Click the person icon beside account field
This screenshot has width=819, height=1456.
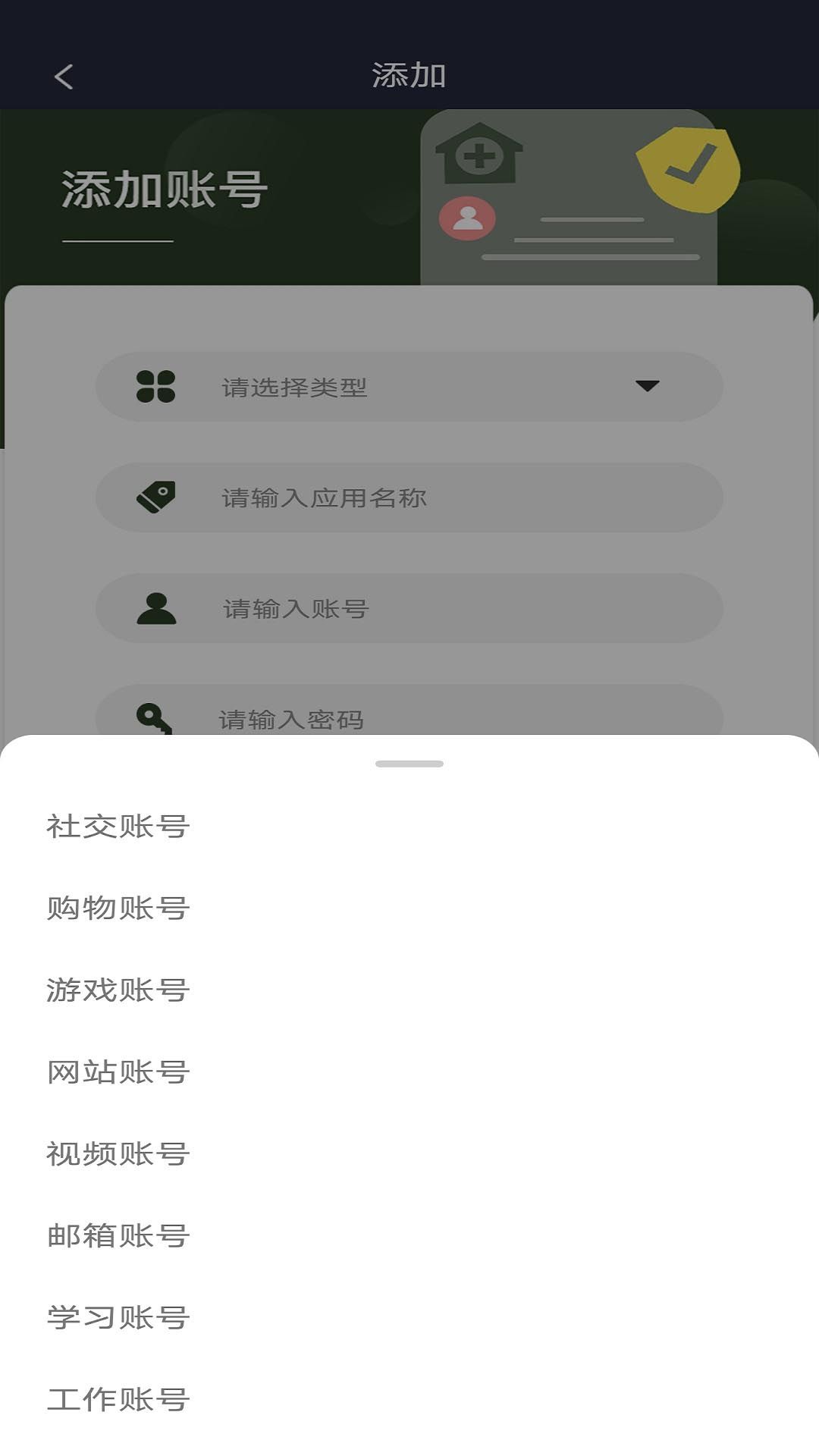(x=155, y=607)
